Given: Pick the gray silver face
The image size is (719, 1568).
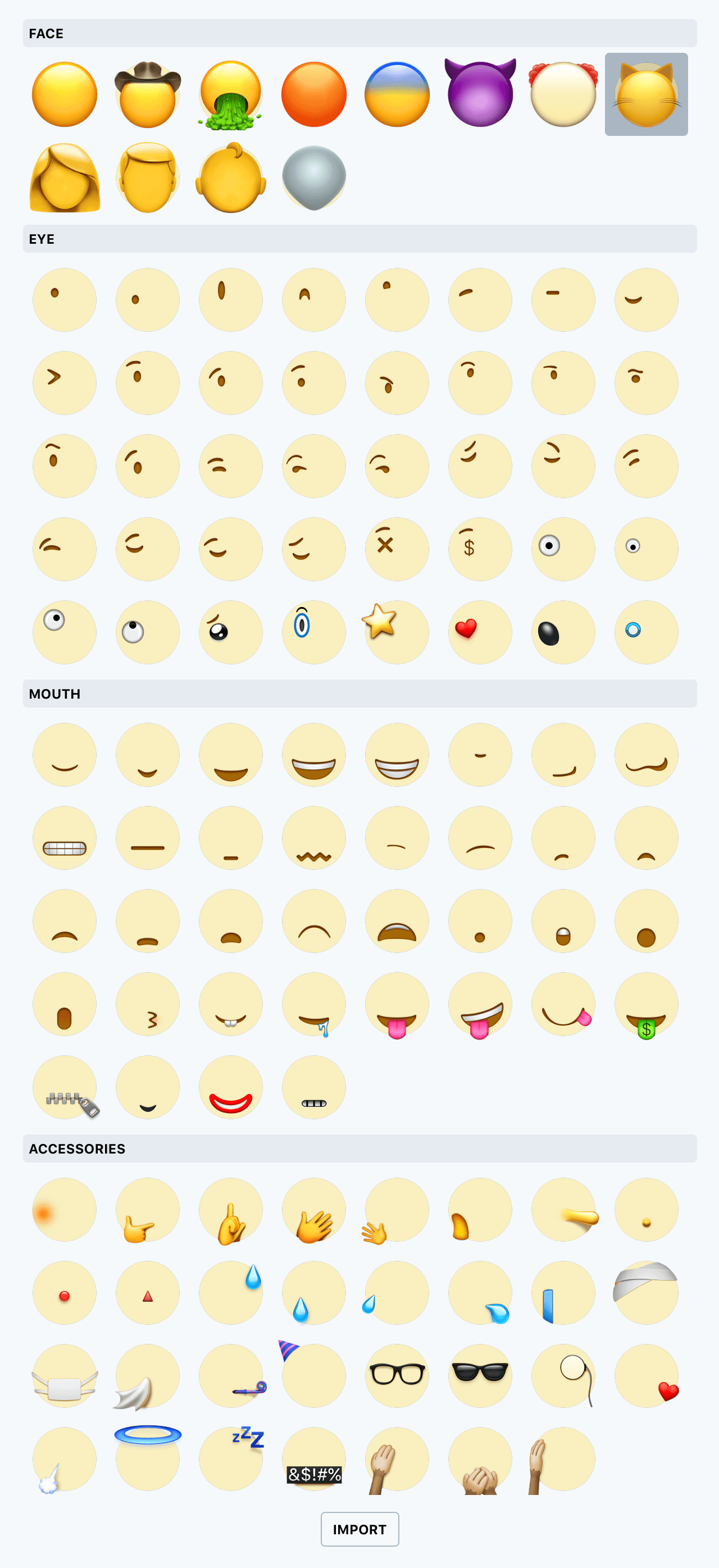Looking at the screenshot, I should (x=313, y=177).
